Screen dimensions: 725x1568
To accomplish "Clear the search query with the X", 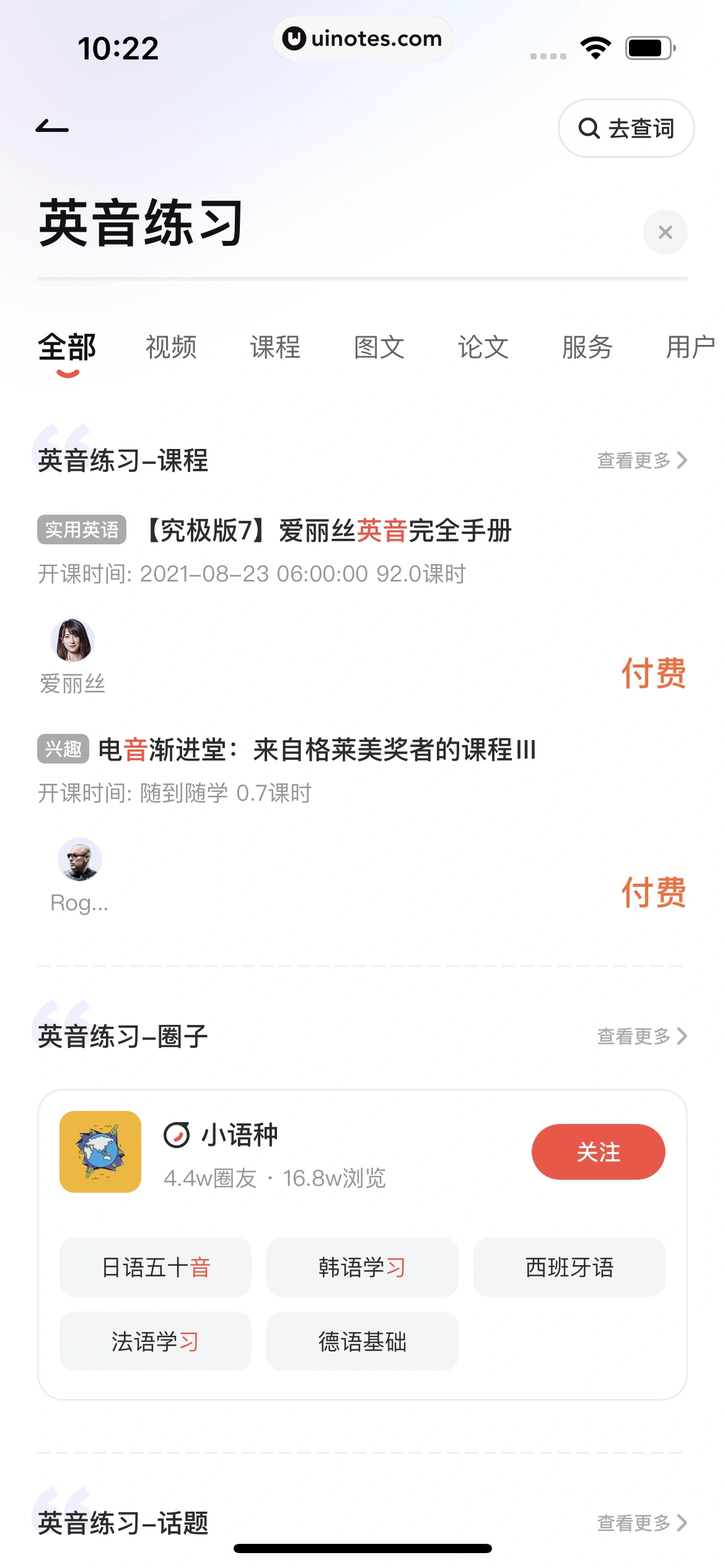I will pos(665,232).
